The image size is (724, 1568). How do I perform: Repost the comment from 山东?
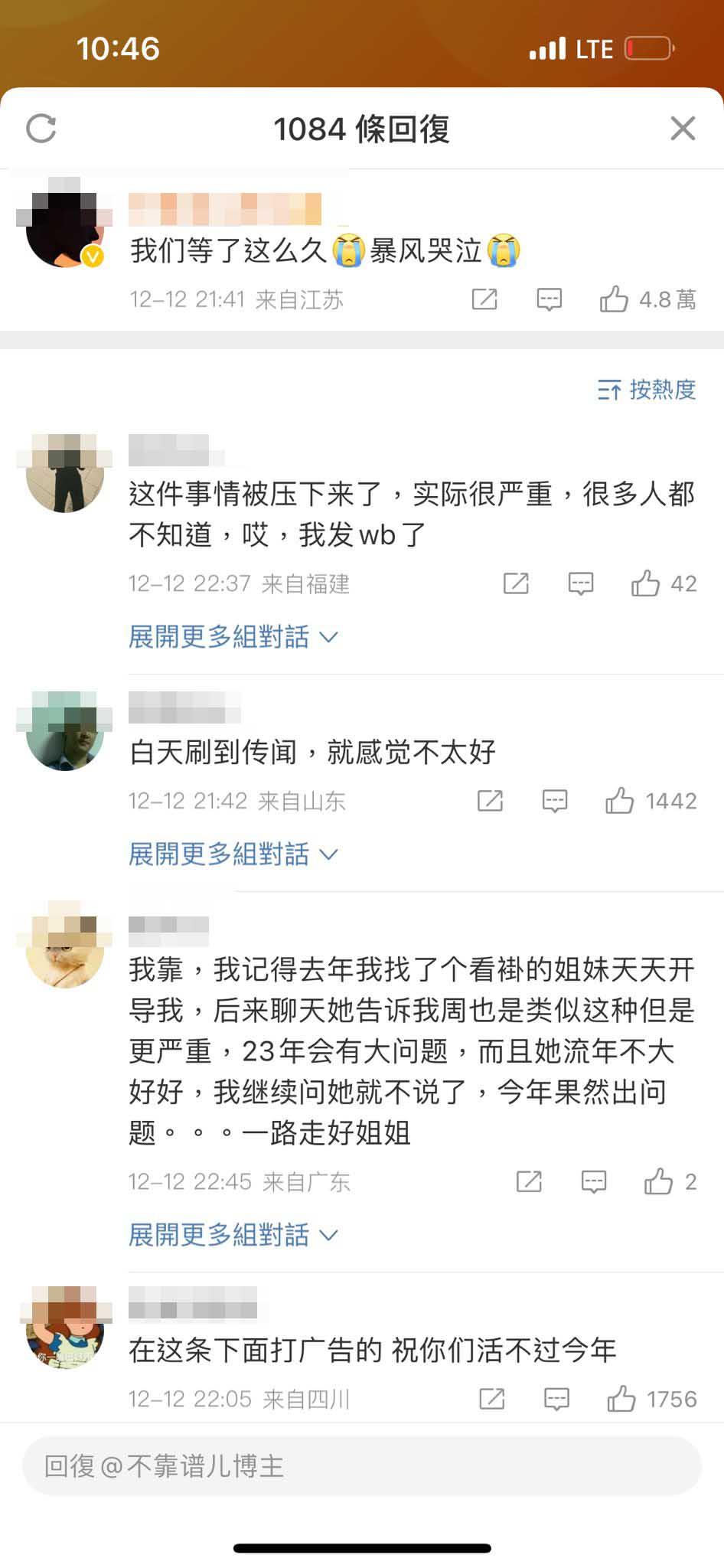pyautogui.click(x=490, y=802)
